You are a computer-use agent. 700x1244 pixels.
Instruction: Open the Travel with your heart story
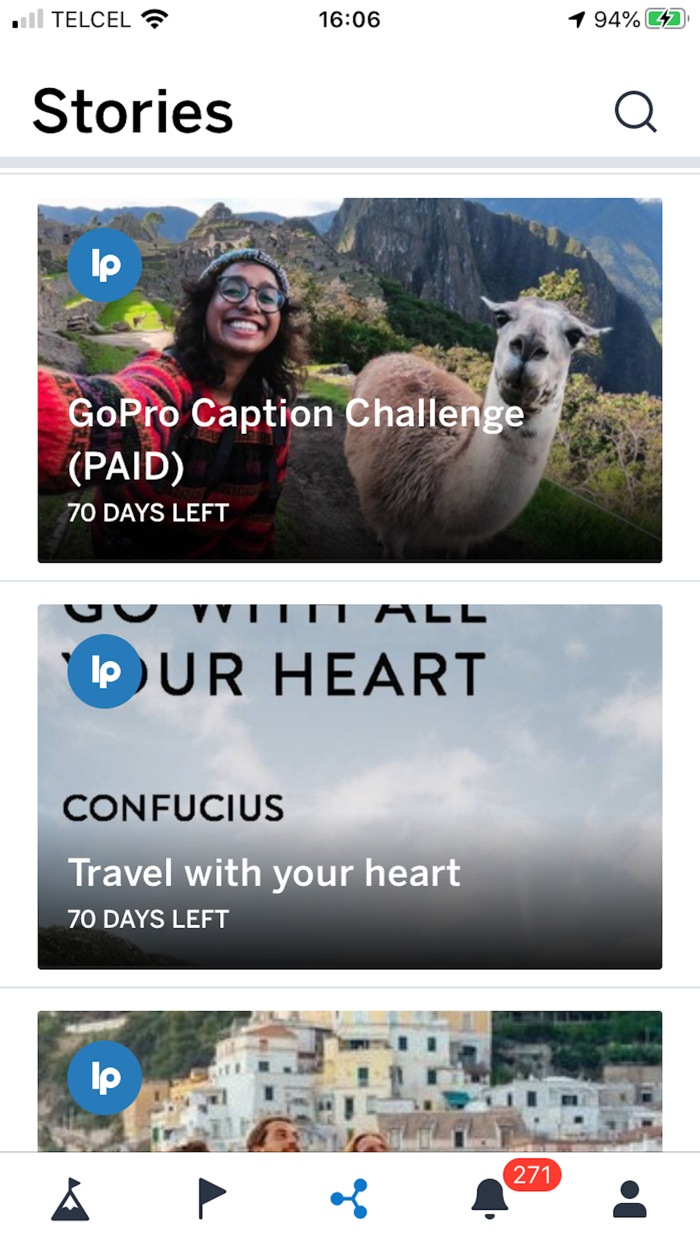coord(350,786)
